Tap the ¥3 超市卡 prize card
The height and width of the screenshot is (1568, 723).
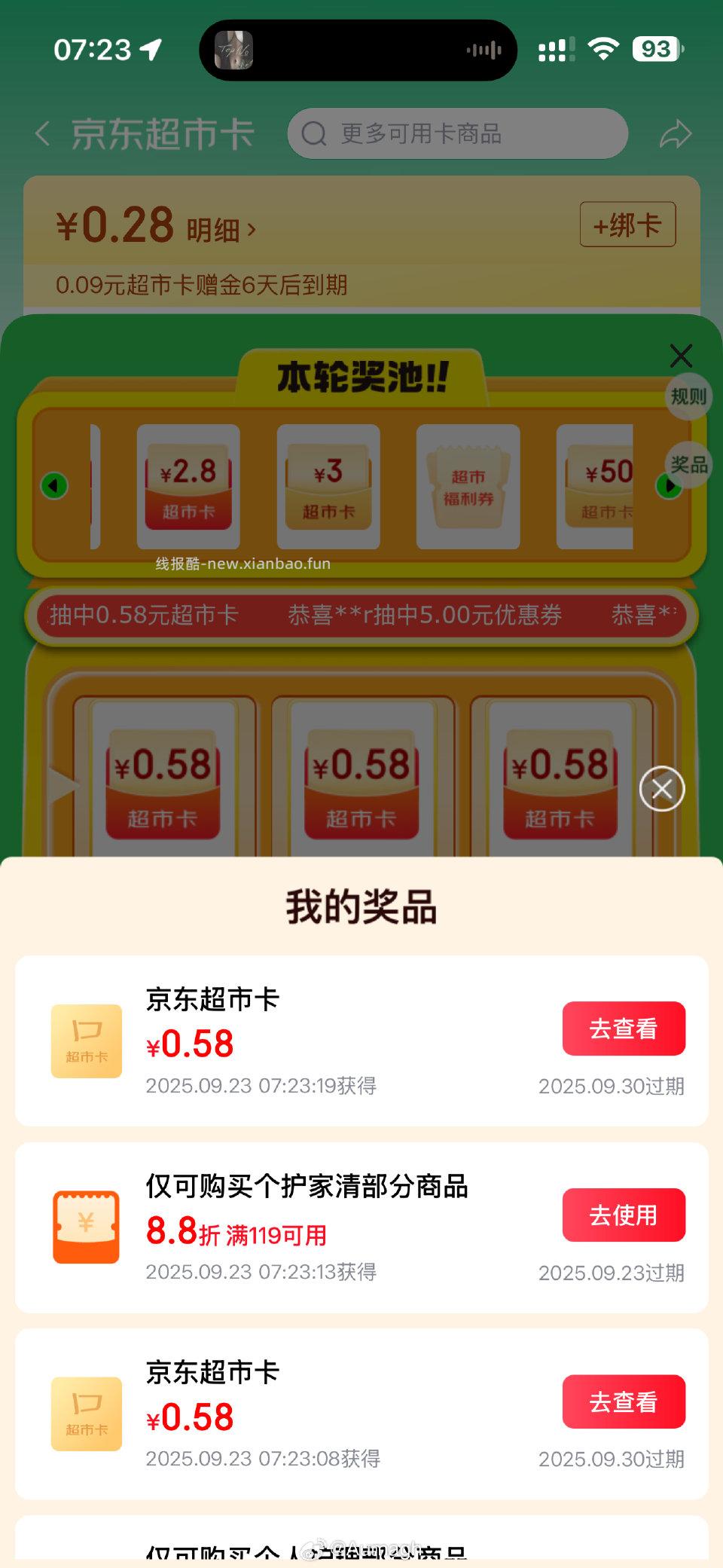point(329,486)
